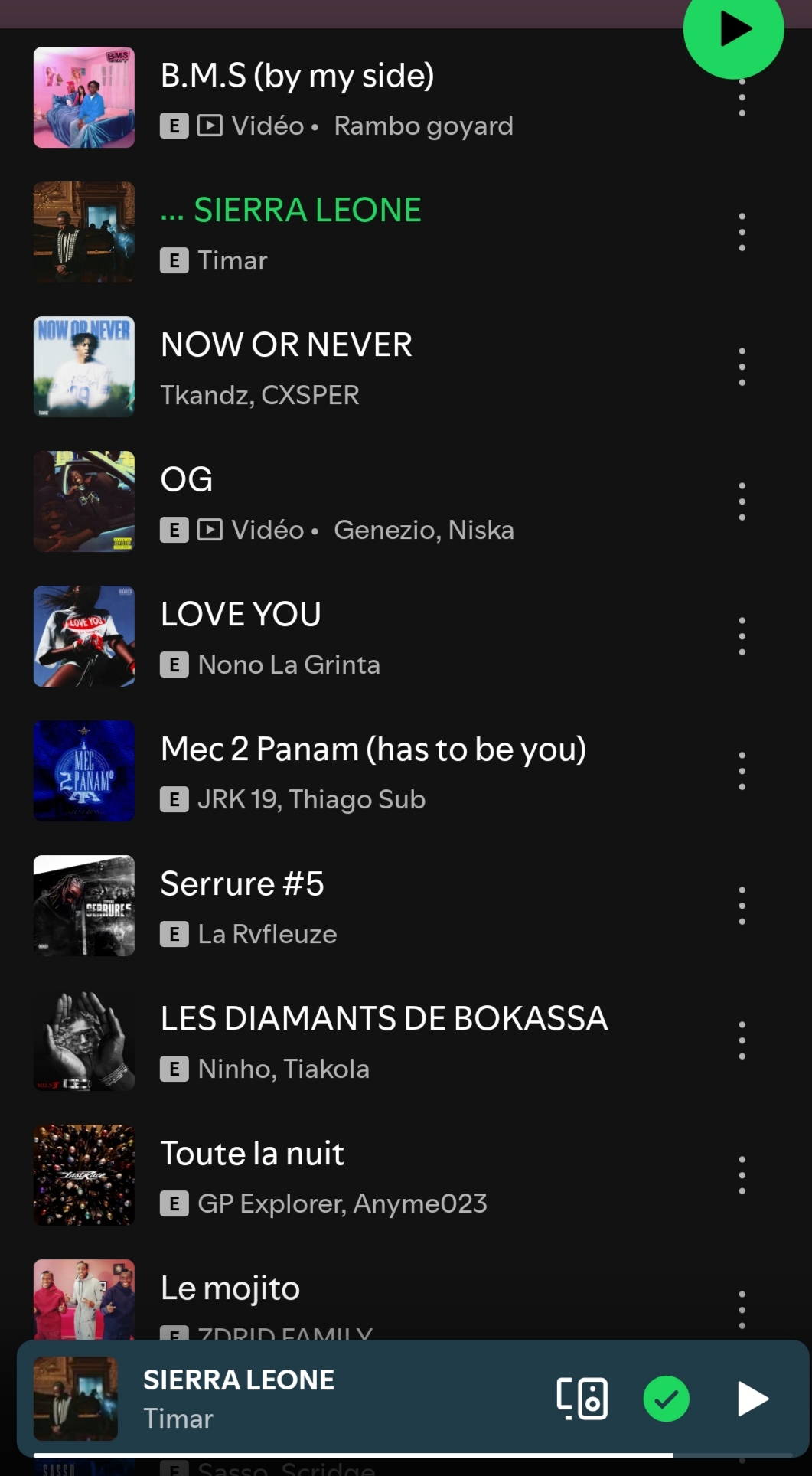
Task: Open more options for LOVE YOU
Action: (x=742, y=636)
